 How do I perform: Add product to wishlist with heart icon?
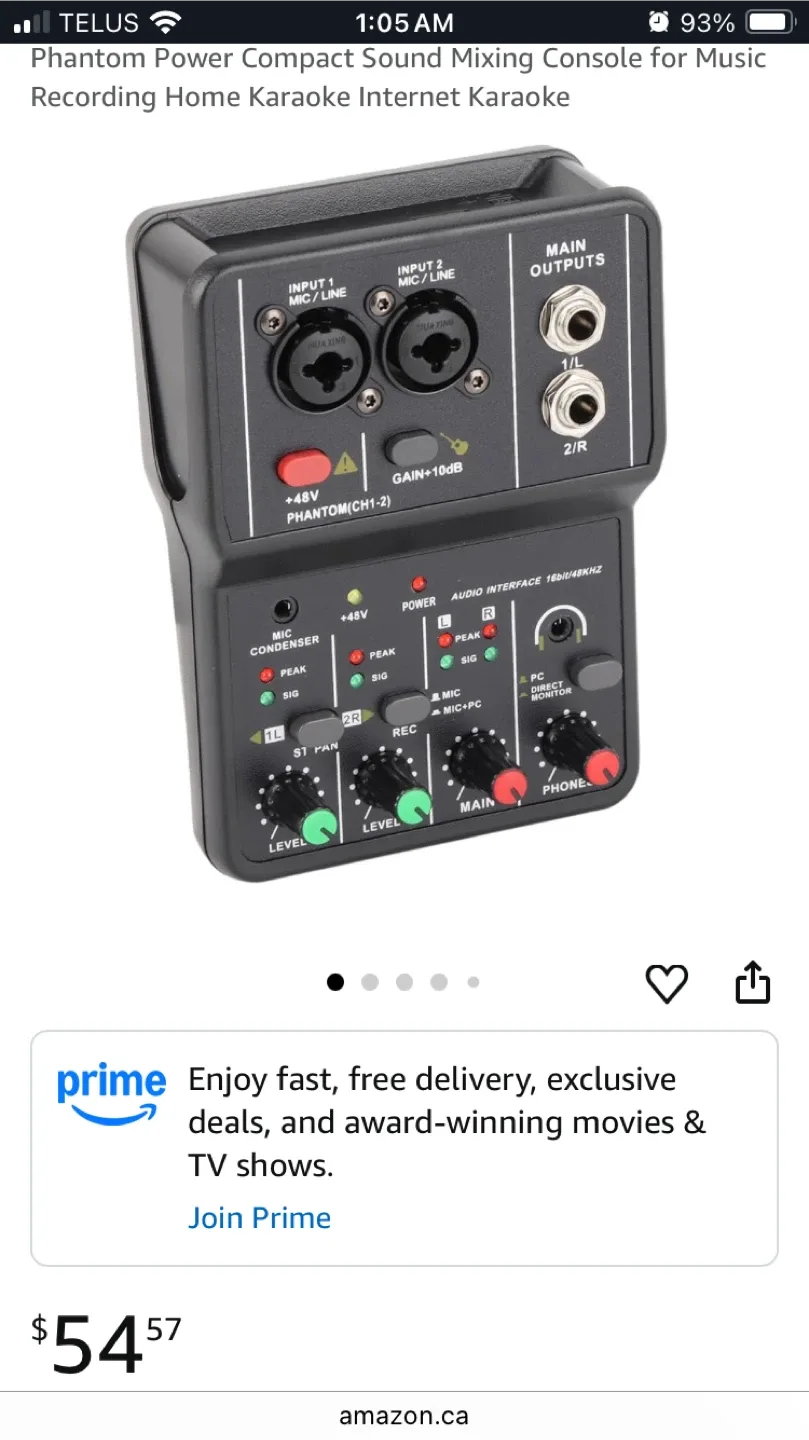(x=666, y=982)
